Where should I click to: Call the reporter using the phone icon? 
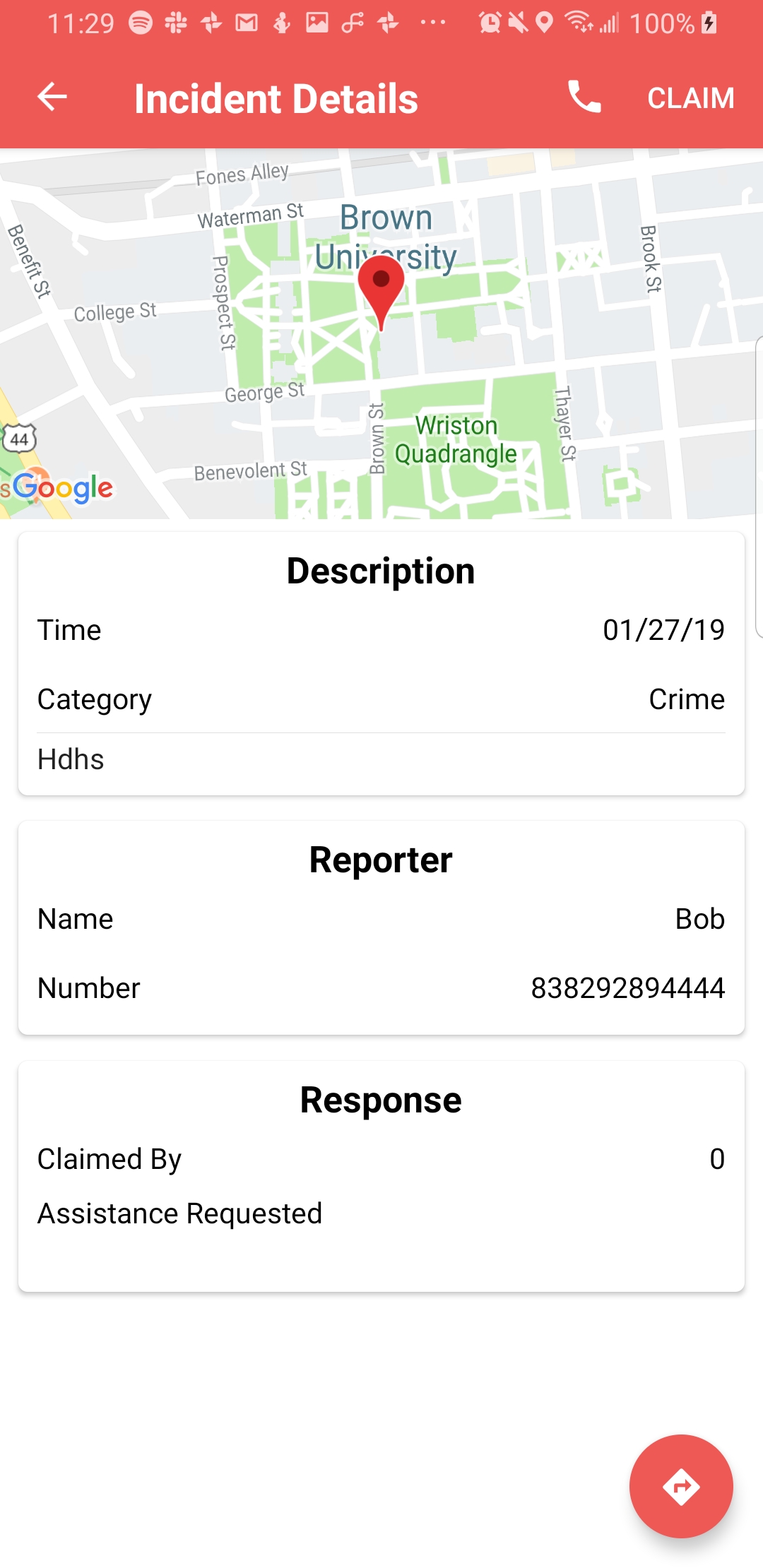coord(584,97)
